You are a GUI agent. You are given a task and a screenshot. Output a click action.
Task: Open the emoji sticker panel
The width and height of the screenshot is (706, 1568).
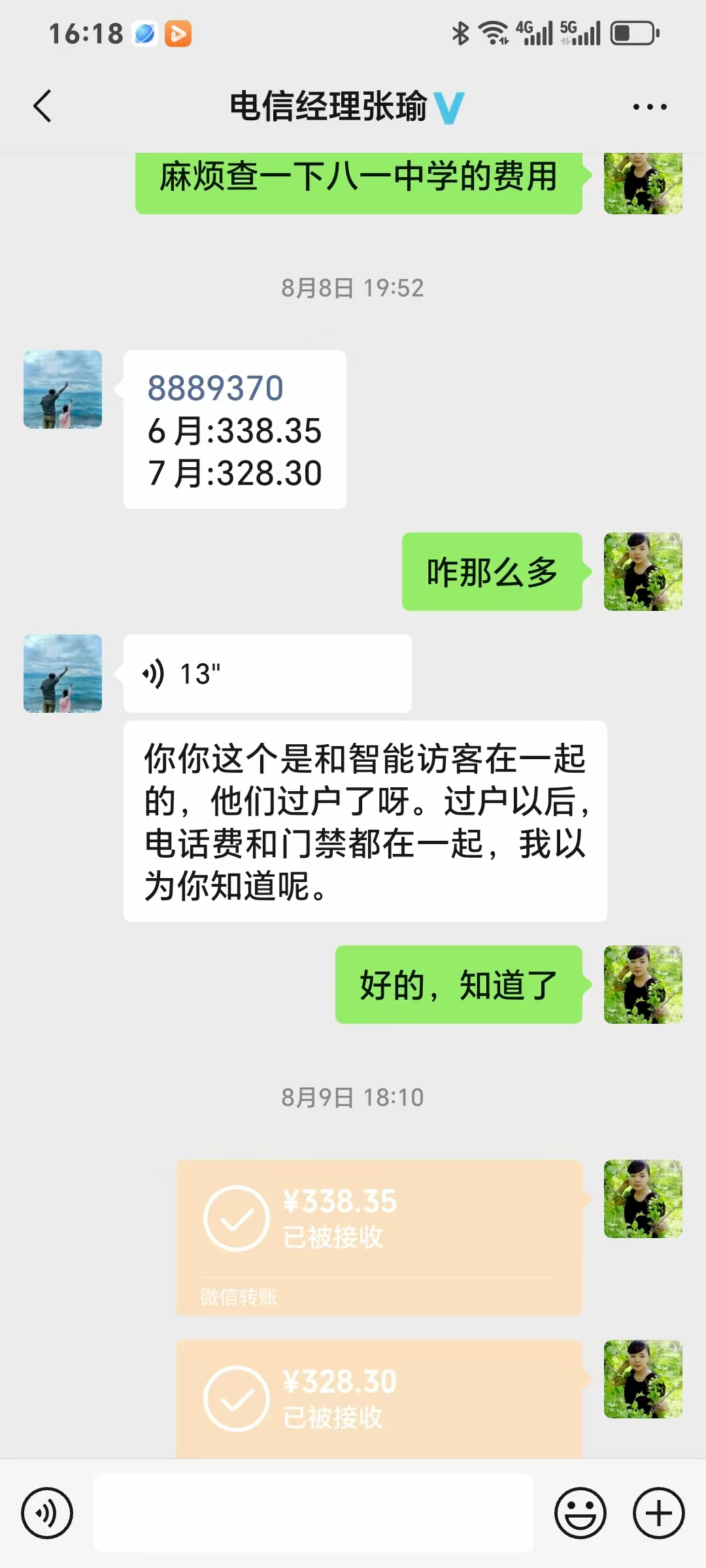[x=580, y=1512]
